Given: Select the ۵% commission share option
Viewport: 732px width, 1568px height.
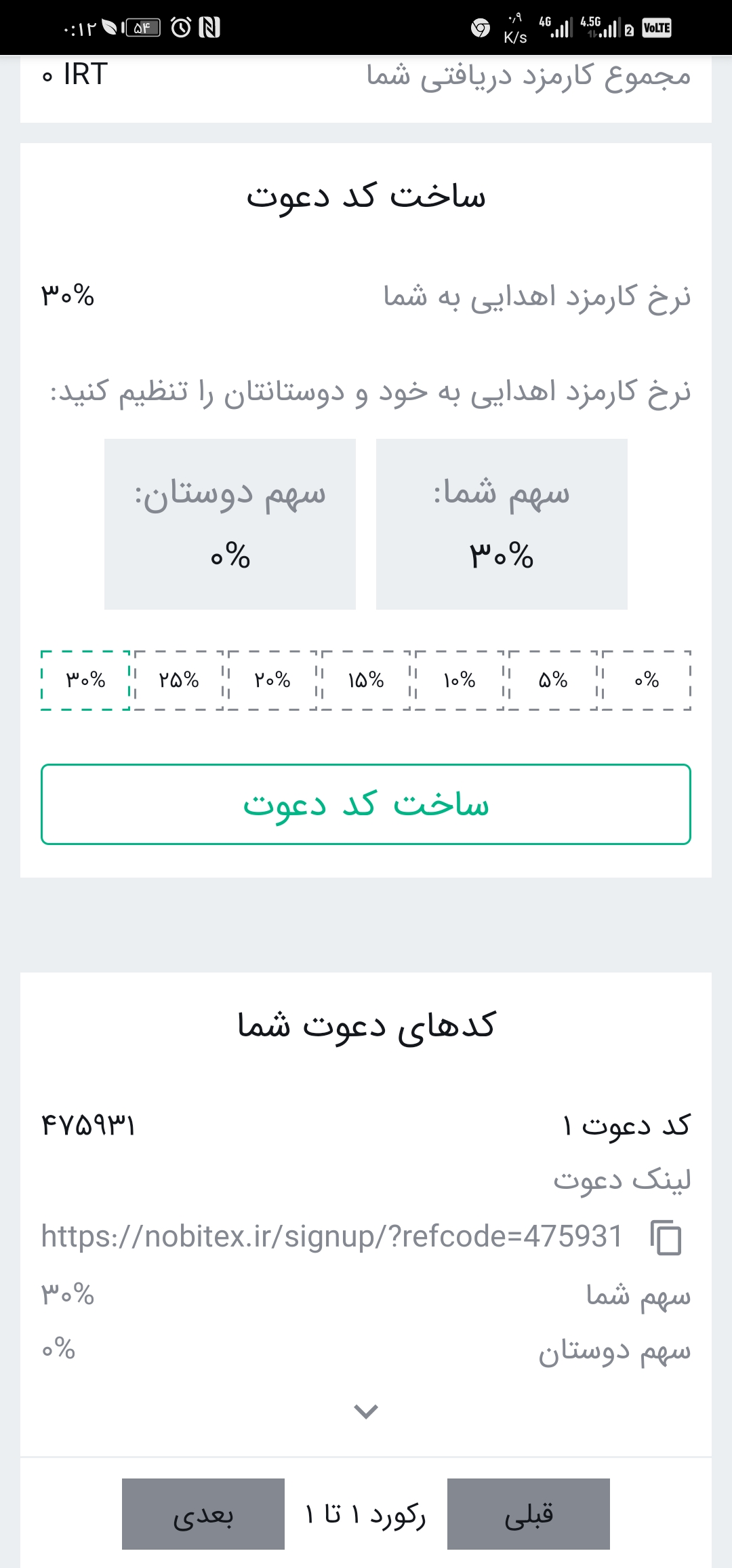Looking at the screenshot, I should (x=553, y=680).
